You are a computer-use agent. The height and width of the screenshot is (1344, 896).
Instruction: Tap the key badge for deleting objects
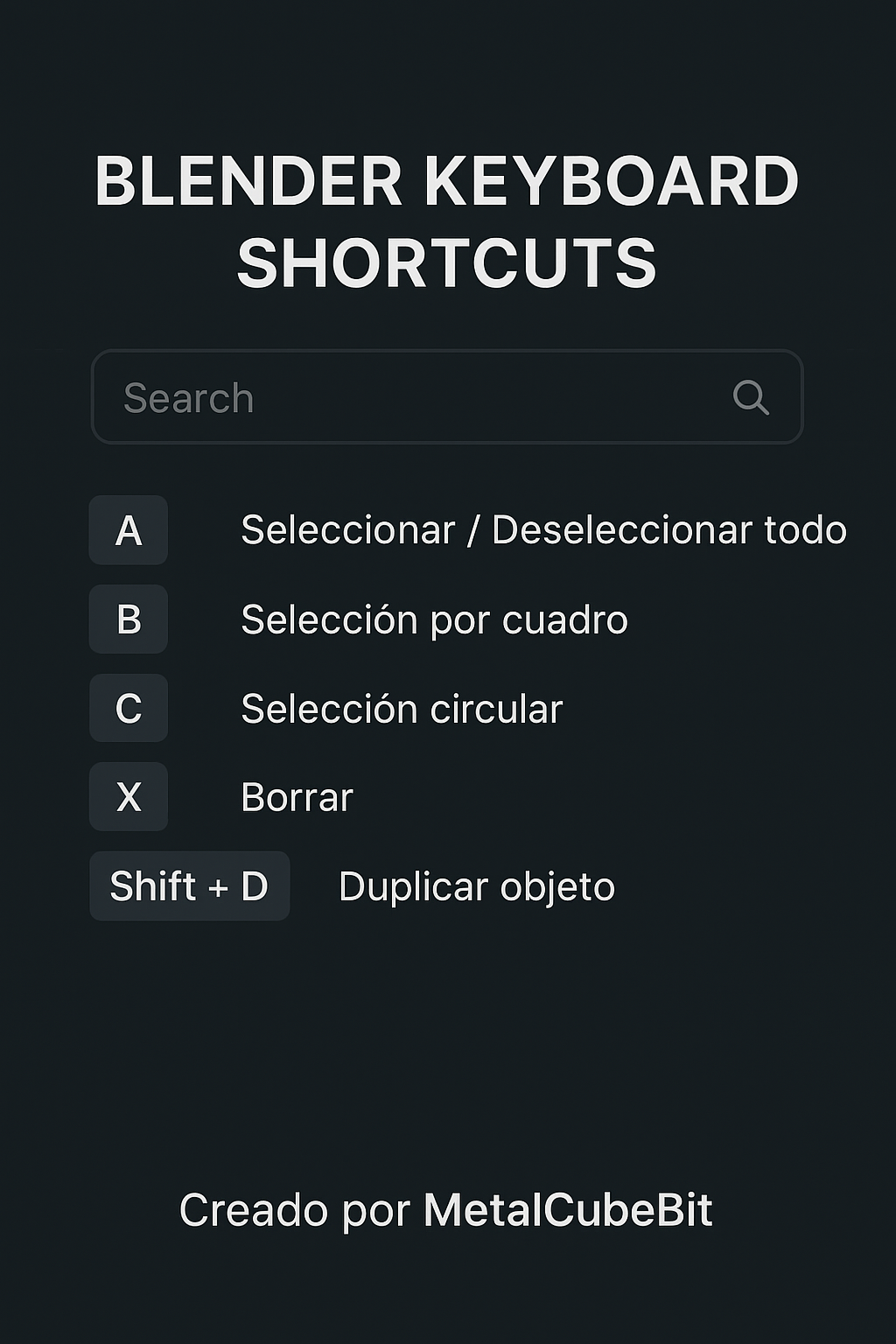click(x=128, y=797)
